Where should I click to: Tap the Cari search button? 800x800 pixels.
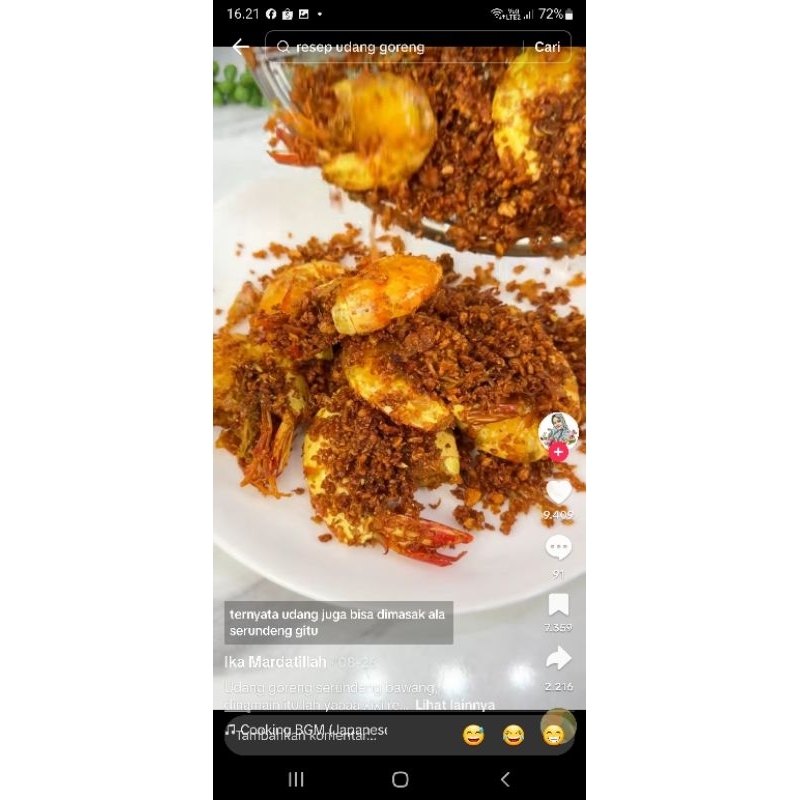[x=547, y=47]
